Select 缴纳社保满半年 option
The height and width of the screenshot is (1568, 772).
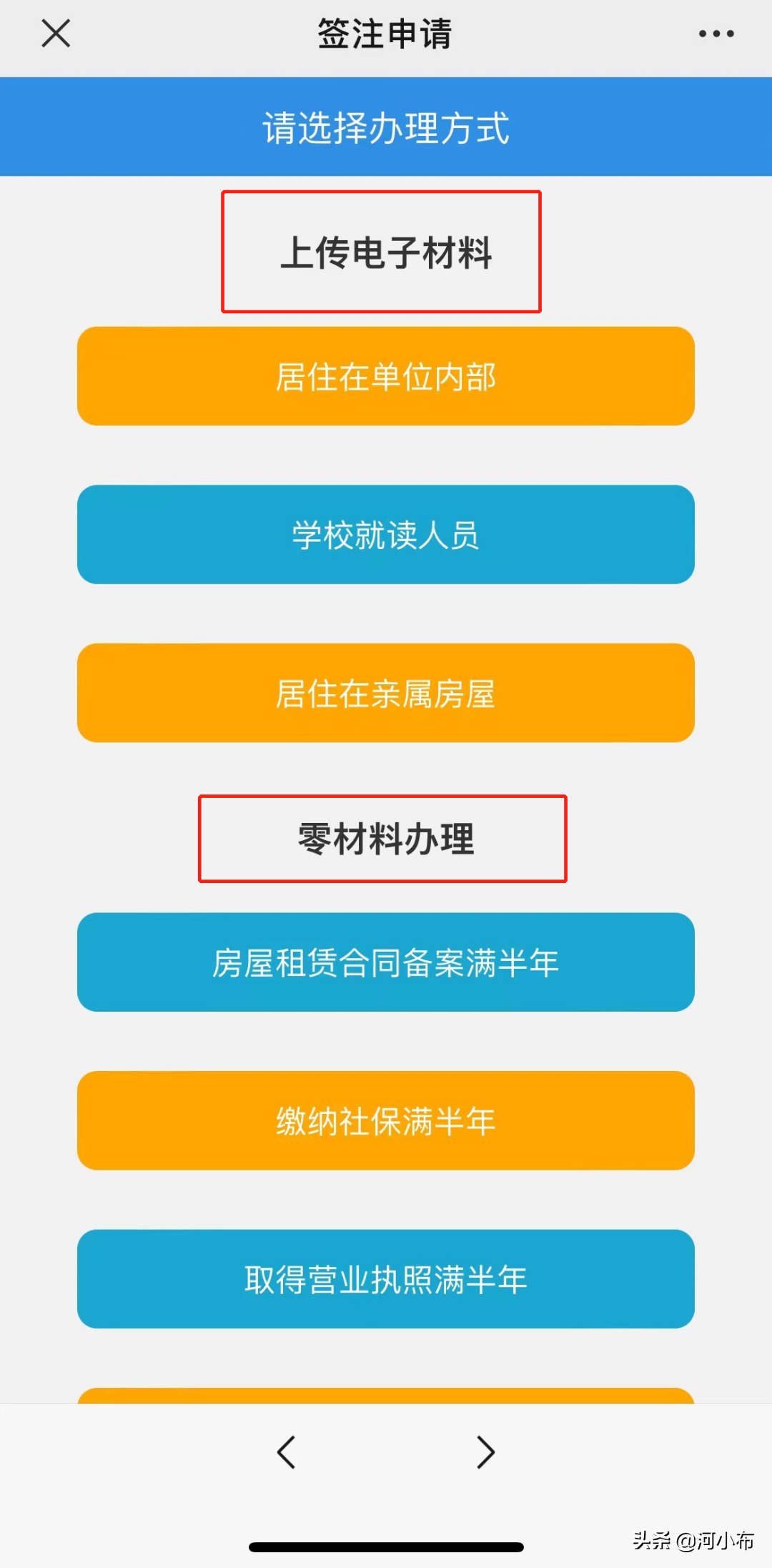(386, 1121)
